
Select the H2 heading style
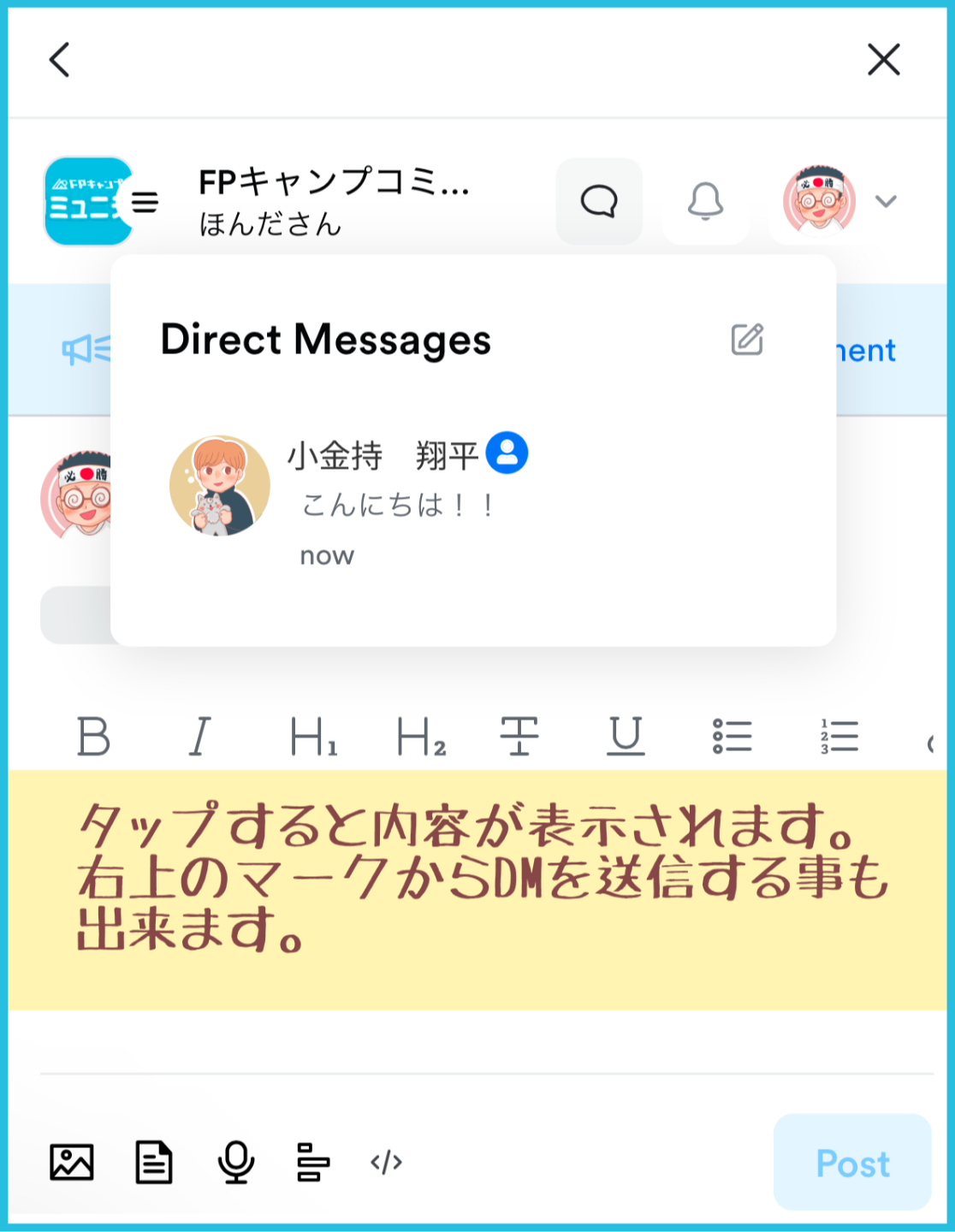click(x=421, y=736)
